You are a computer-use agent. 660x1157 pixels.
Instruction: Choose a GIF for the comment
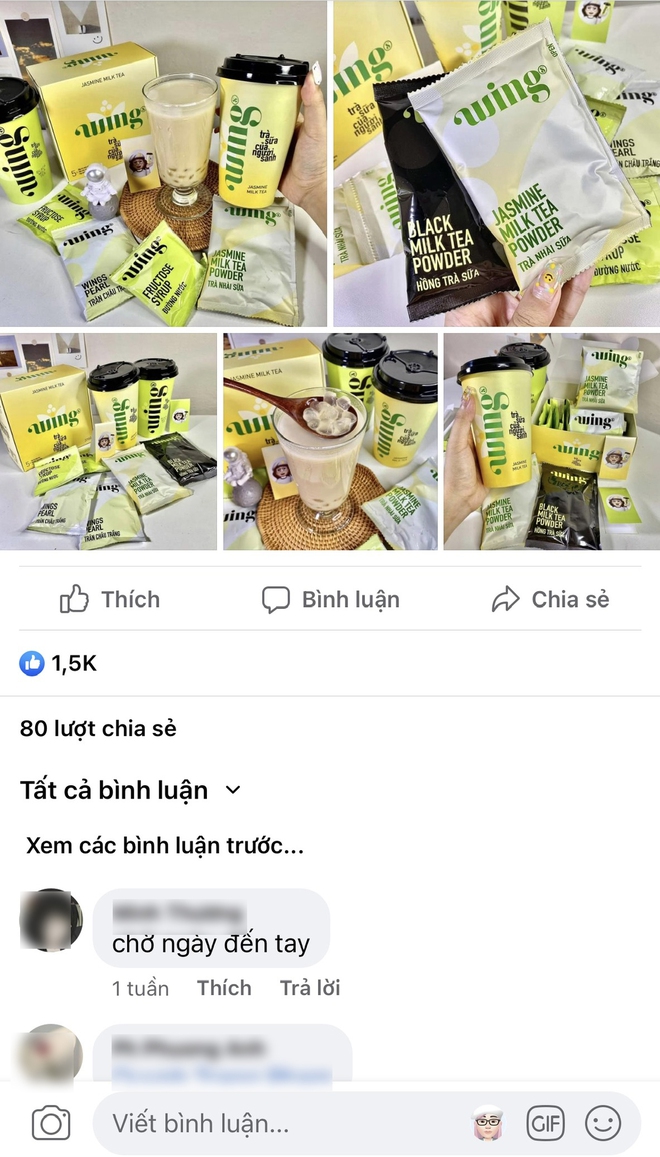[x=545, y=1123]
